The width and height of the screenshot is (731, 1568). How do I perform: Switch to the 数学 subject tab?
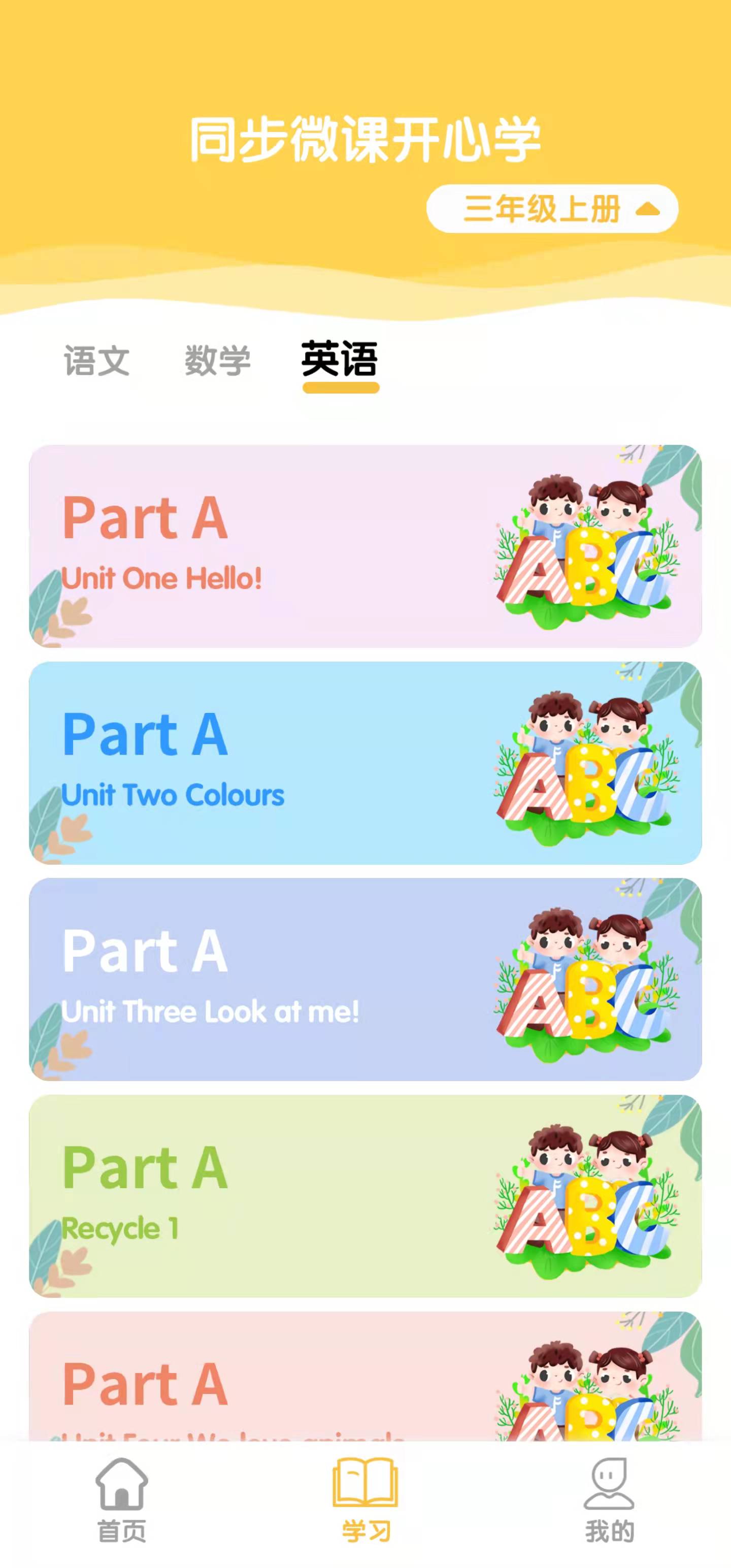coord(217,361)
